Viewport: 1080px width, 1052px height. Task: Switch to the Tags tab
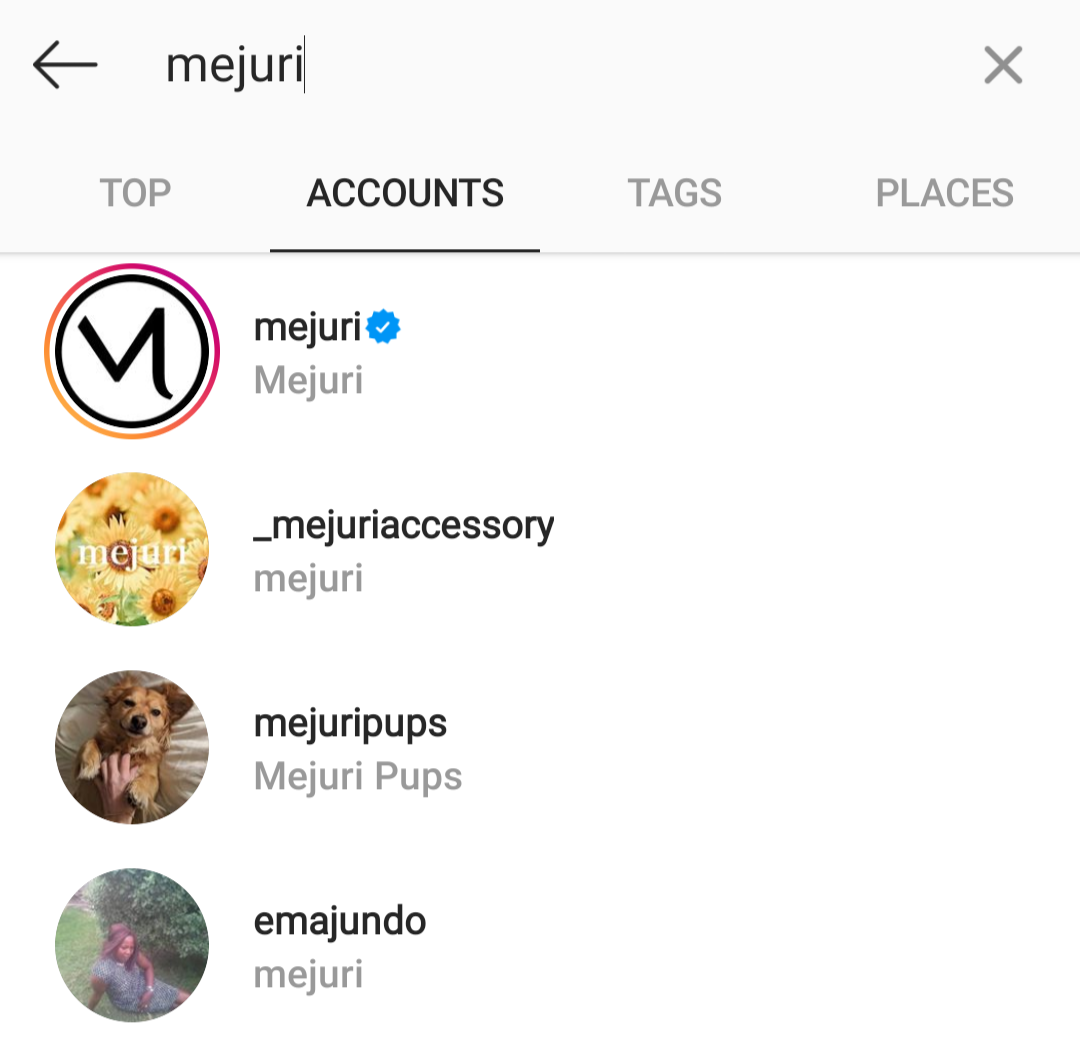[x=674, y=193]
